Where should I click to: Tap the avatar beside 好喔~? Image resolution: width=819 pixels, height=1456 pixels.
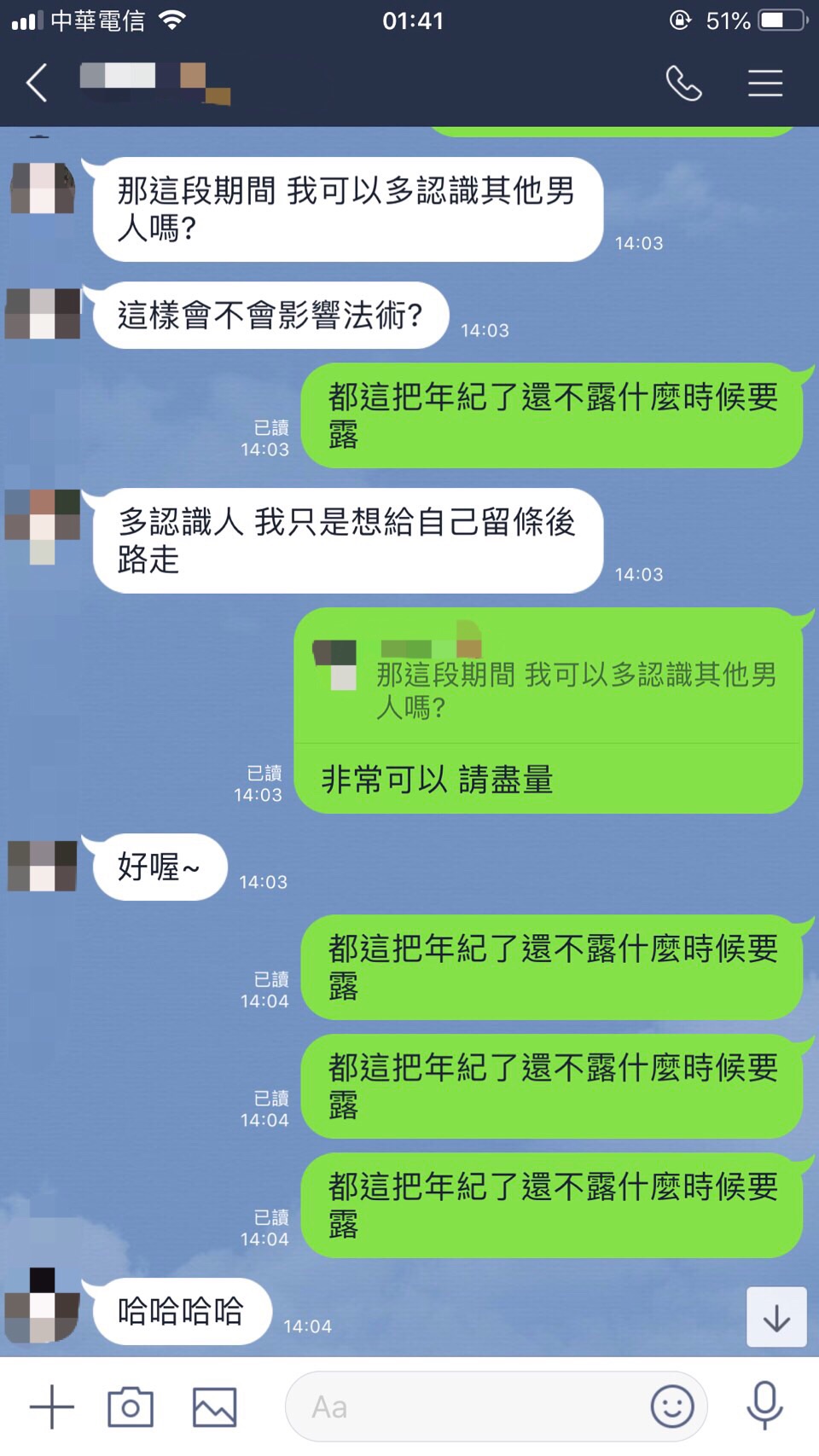(43, 866)
